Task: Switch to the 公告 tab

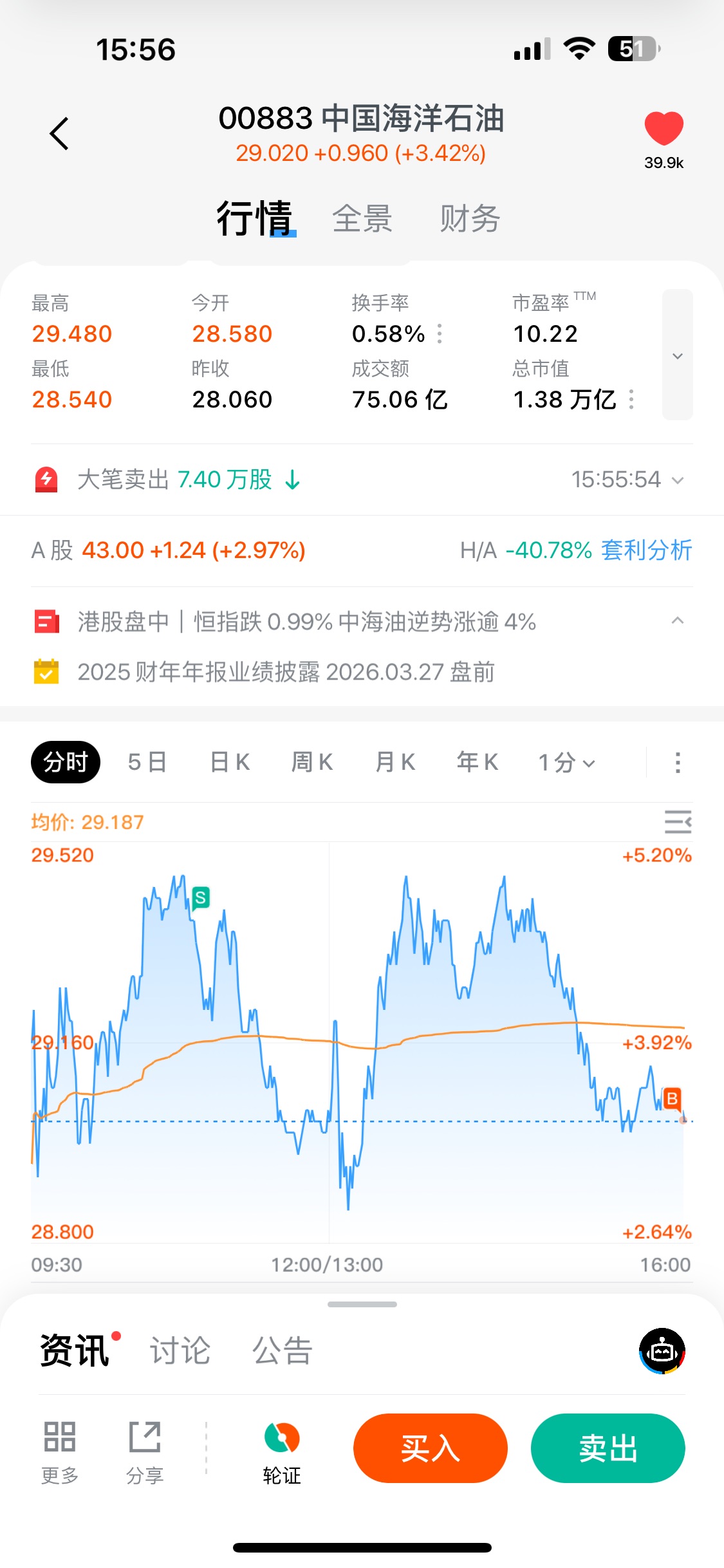Action: click(x=282, y=1350)
